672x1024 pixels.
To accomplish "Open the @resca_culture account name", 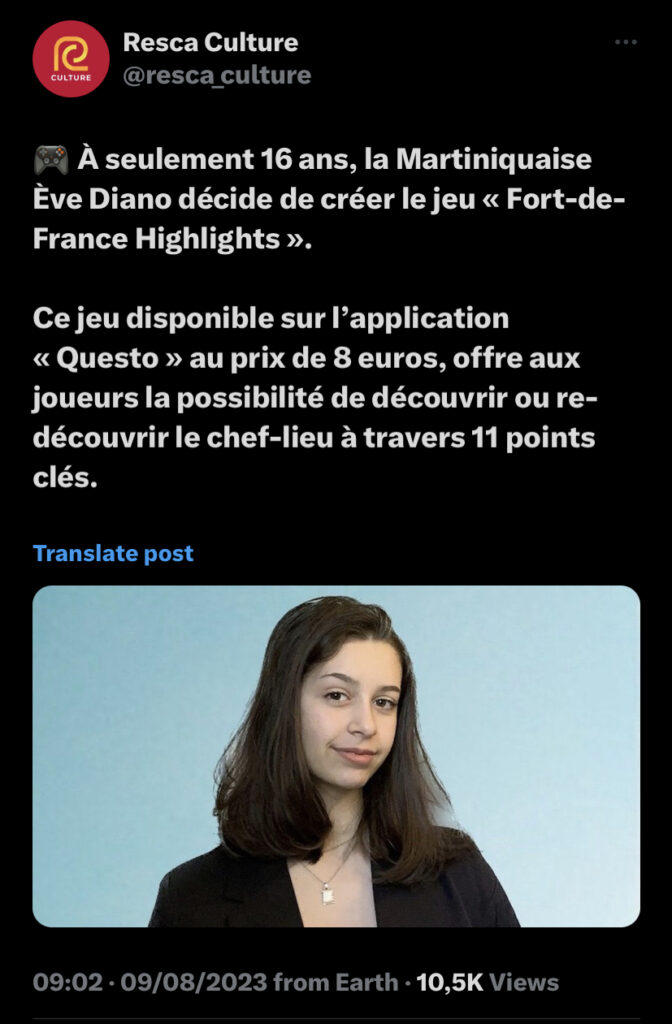I will (x=216, y=75).
